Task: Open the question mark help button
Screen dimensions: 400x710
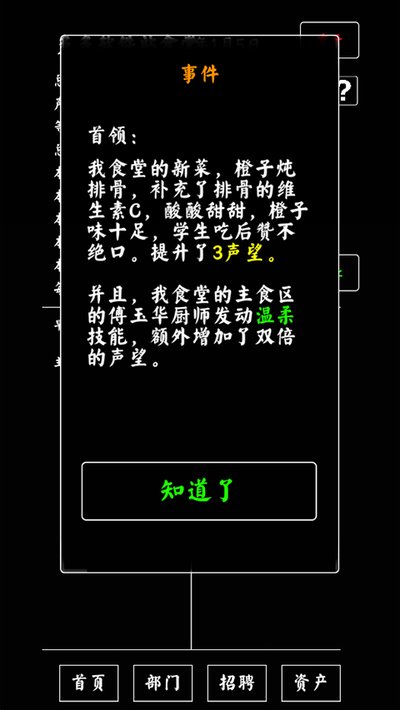Action: point(347,91)
